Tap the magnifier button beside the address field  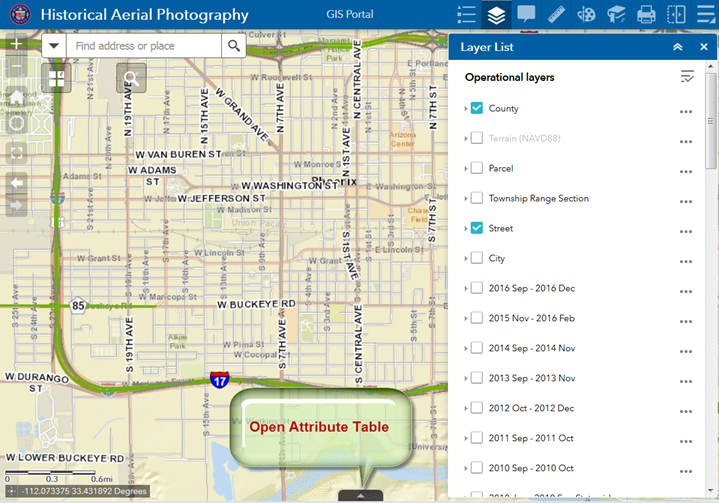pos(234,46)
